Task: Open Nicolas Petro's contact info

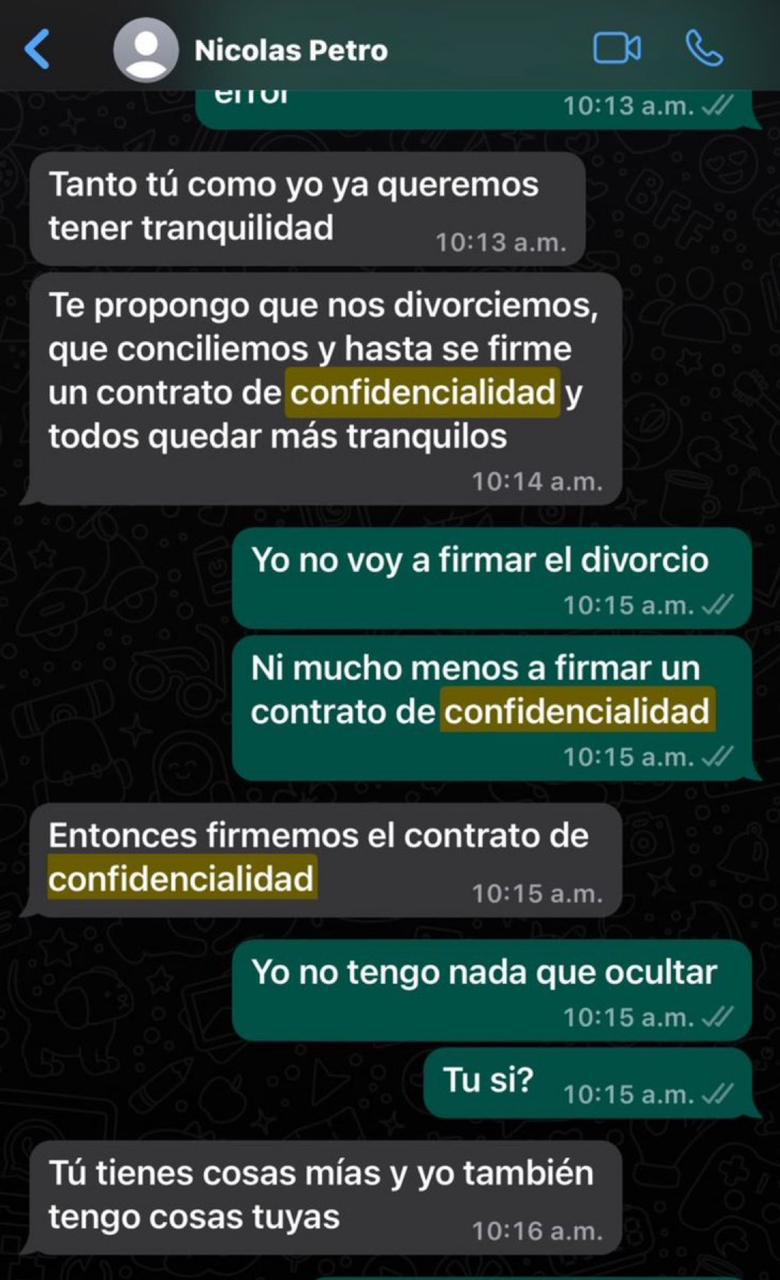Action: 291,50
